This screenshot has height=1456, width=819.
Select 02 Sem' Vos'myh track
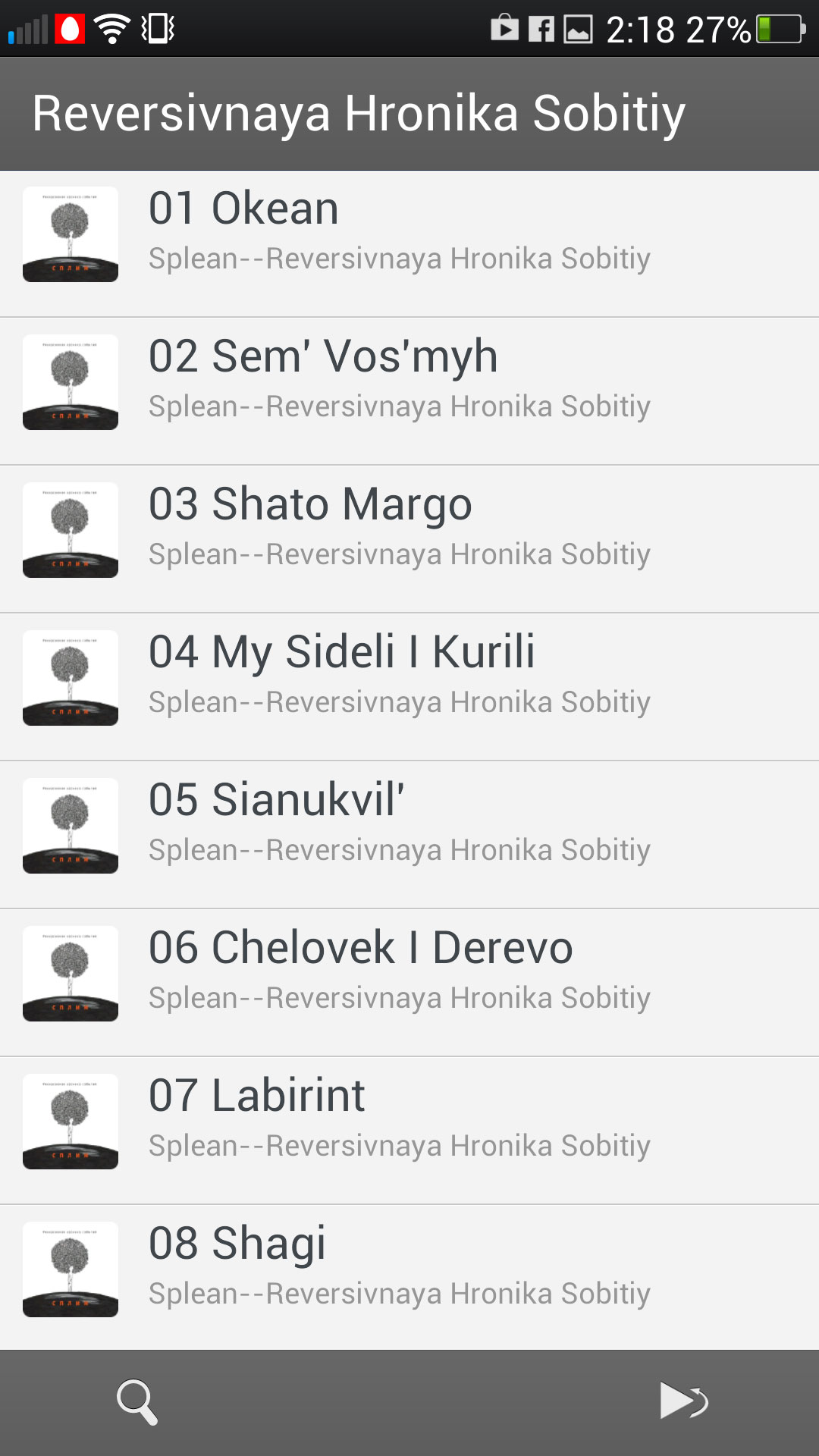point(409,391)
